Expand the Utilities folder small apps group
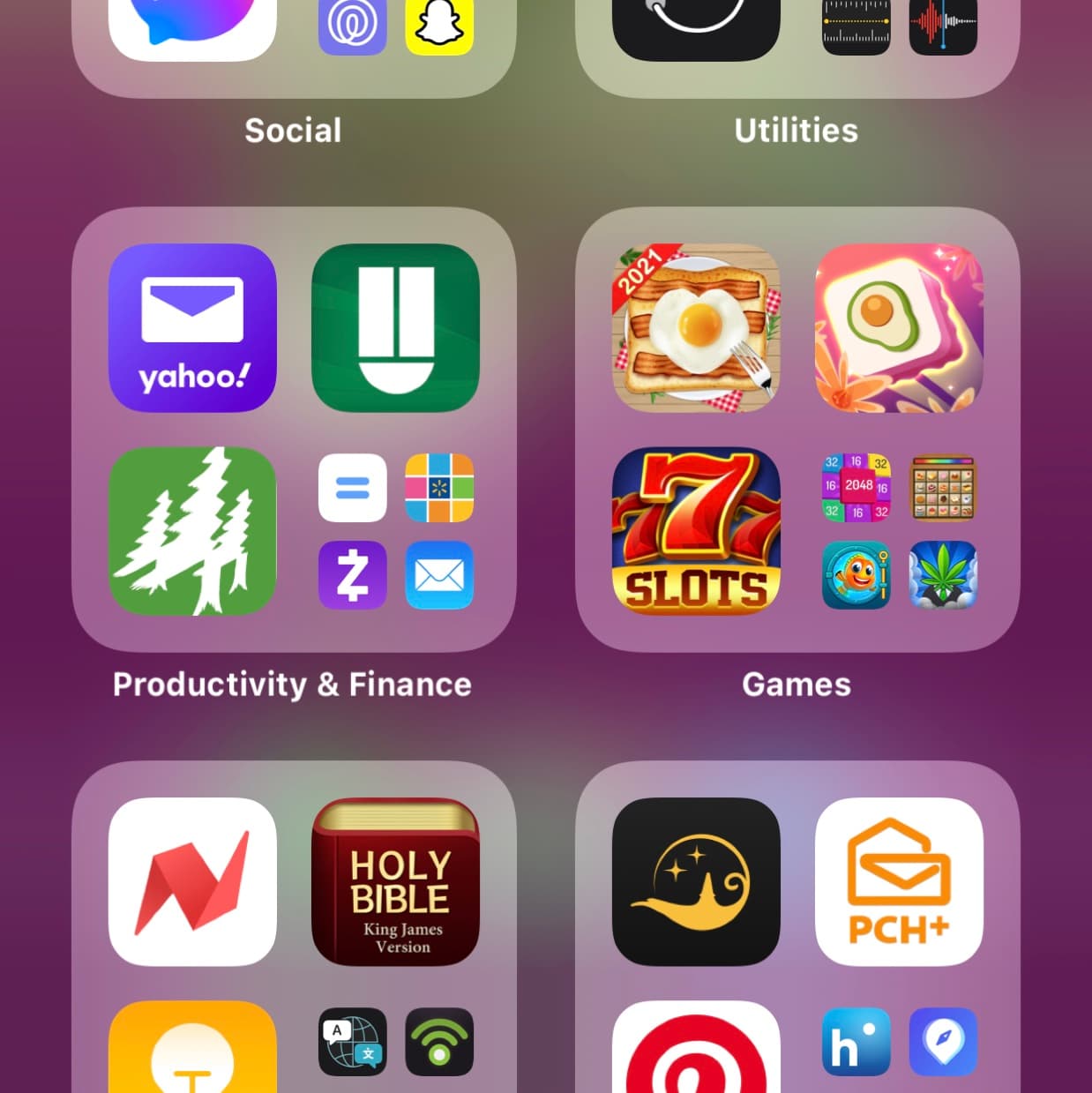Image resolution: width=1092 pixels, height=1093 pixels. pyautogui.click(x=899, y=26)
